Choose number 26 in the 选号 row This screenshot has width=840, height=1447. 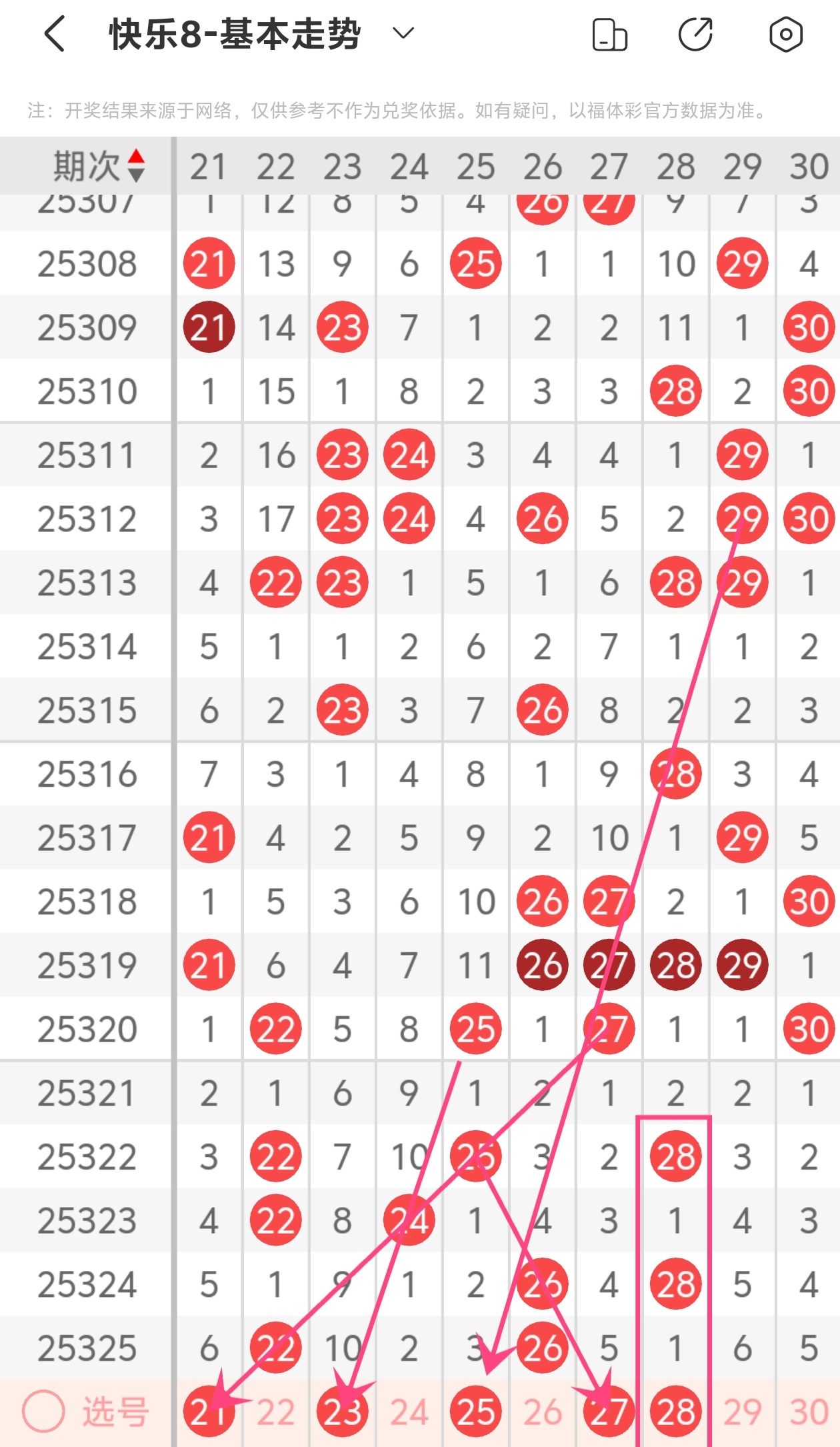542,1412
